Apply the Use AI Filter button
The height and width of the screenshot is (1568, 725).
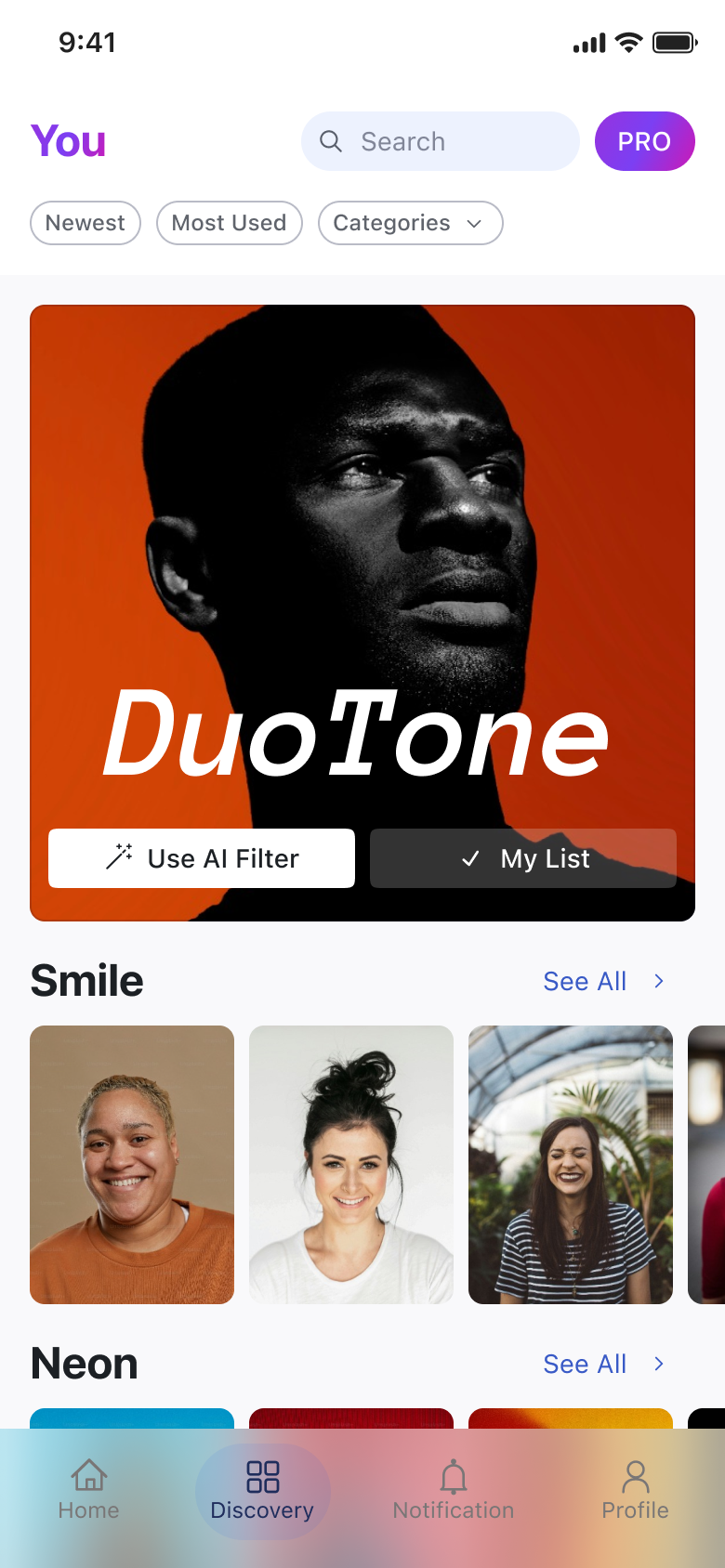(x=202, y=858)
